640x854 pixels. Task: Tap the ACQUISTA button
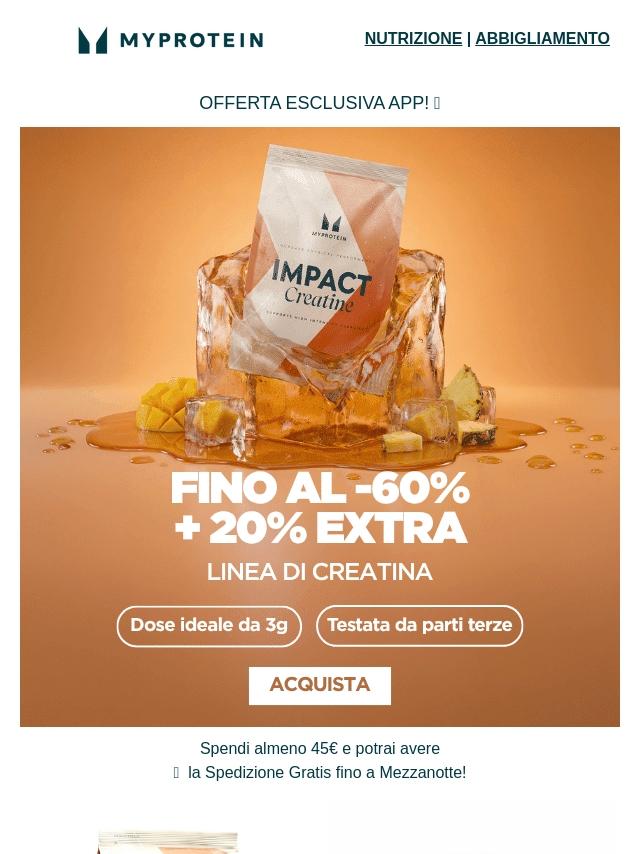pos(320,685)
